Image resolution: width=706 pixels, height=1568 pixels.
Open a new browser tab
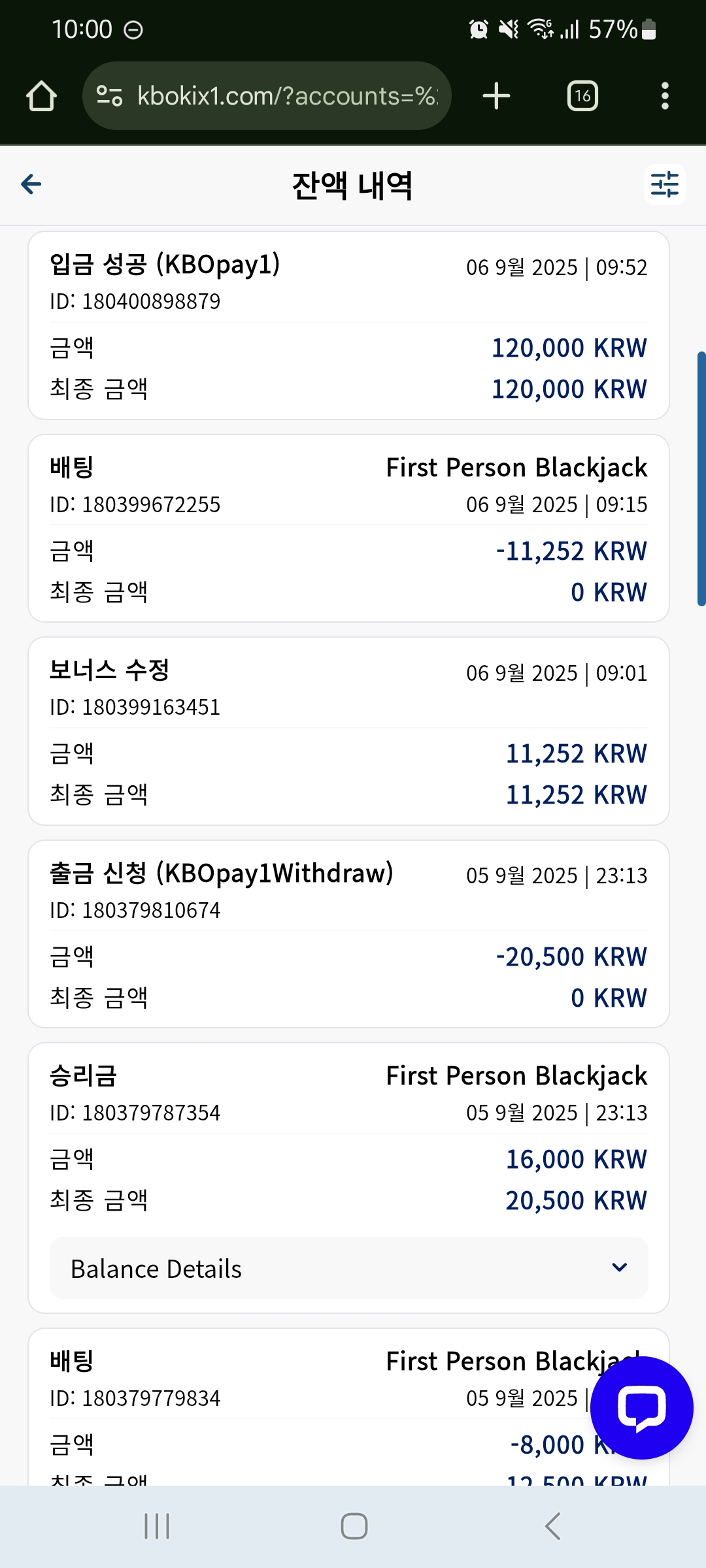496,96
